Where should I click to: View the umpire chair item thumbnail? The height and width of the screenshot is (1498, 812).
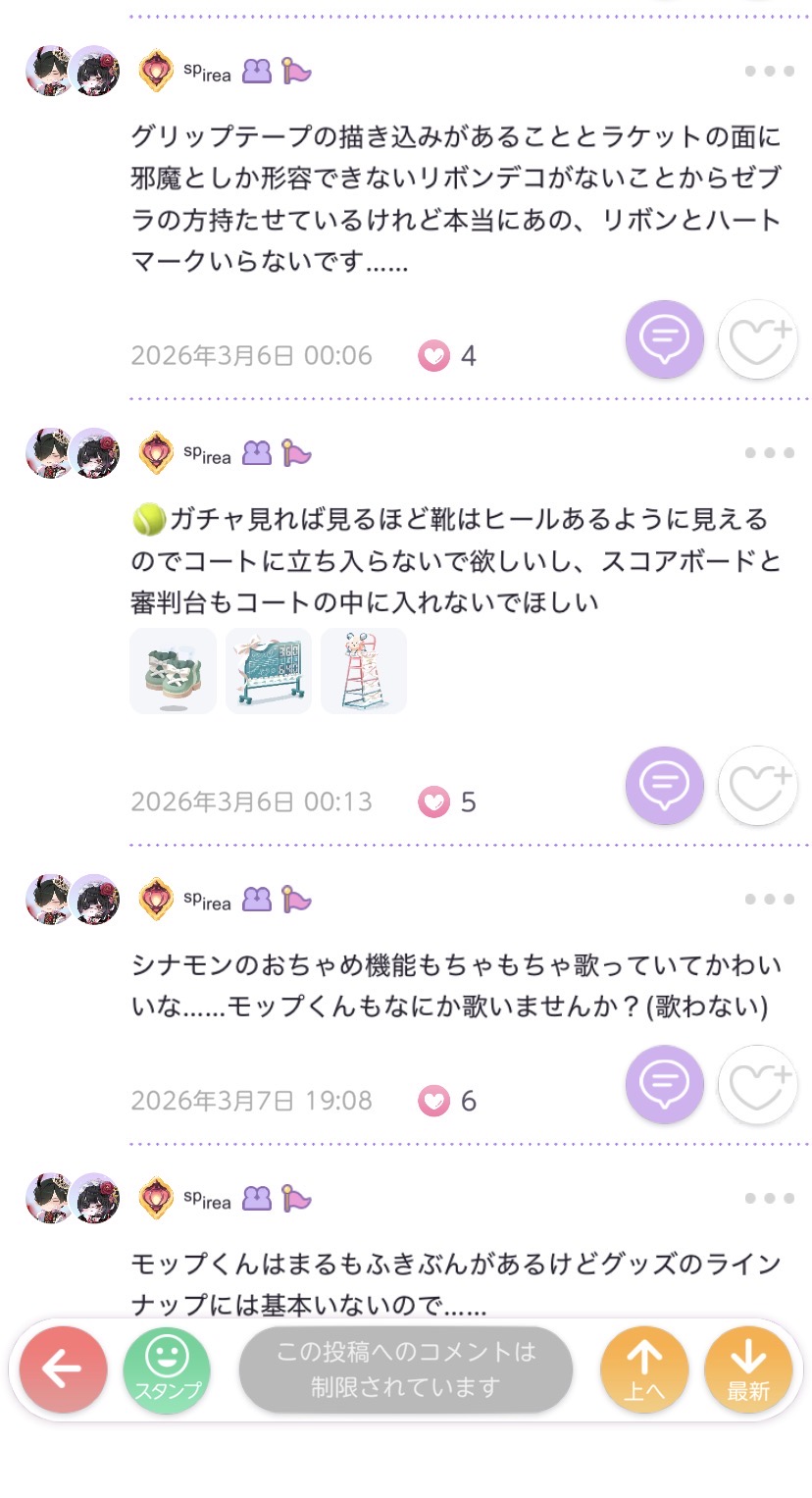click(364, 671)
